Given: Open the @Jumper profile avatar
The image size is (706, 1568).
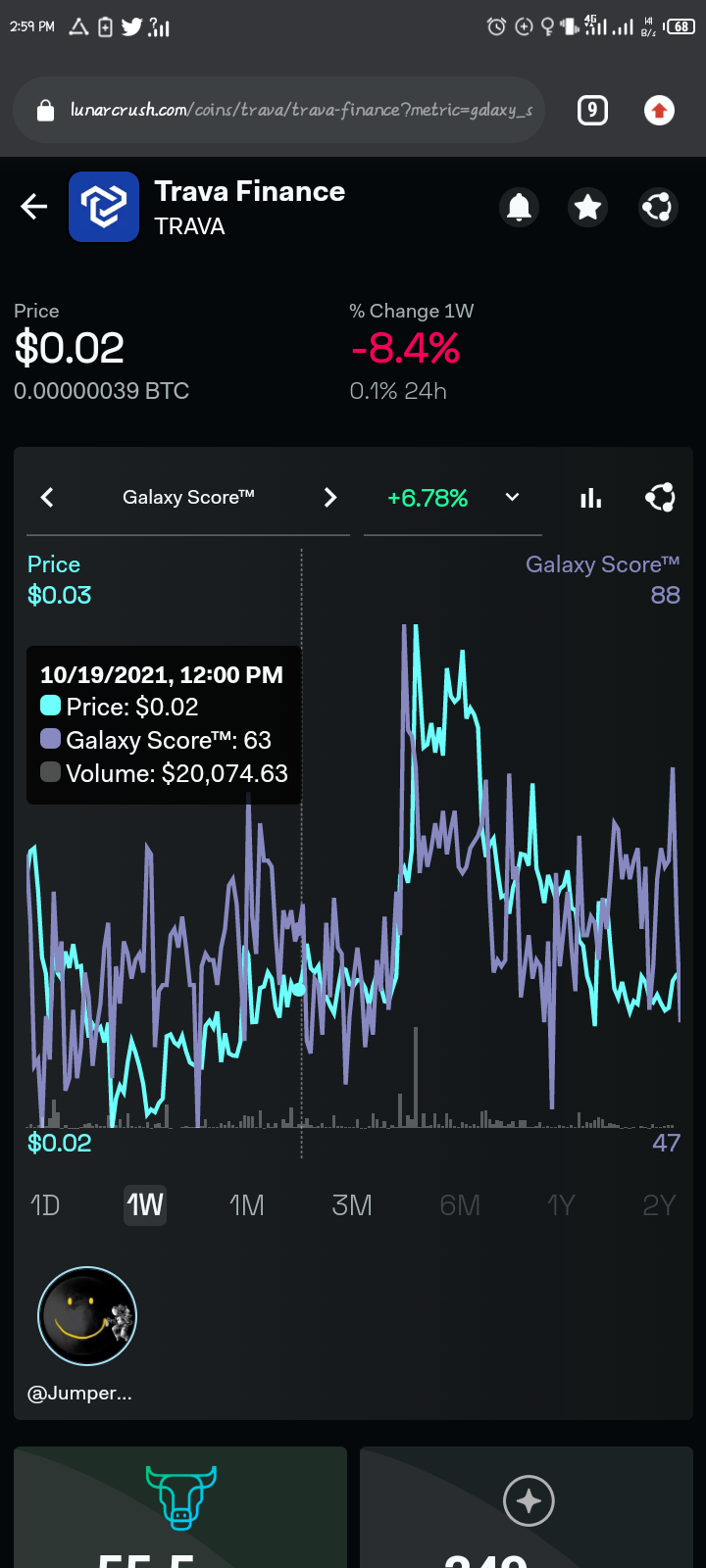Looking at the screenshot, I should click(86, 1316).
